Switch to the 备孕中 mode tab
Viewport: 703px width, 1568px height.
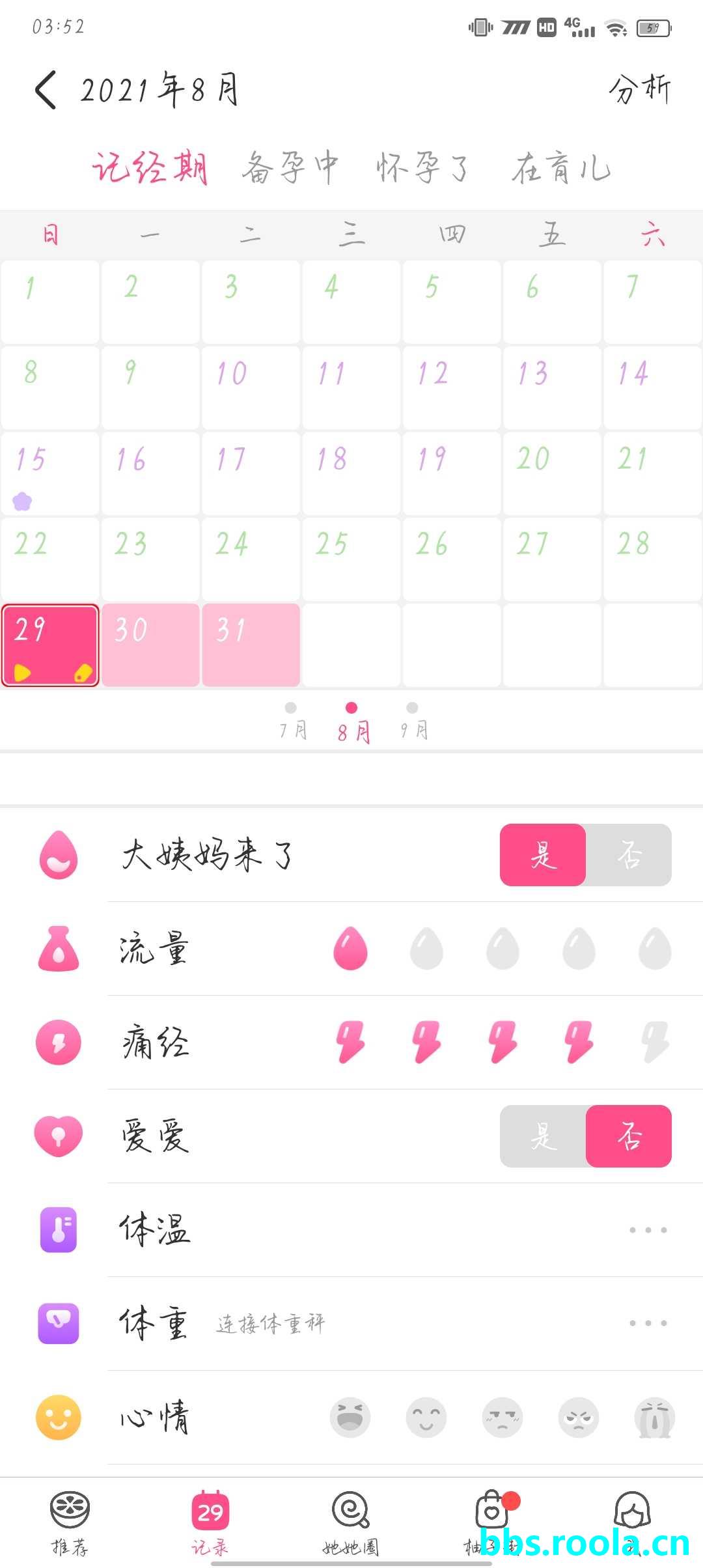[x=290, y=168]
